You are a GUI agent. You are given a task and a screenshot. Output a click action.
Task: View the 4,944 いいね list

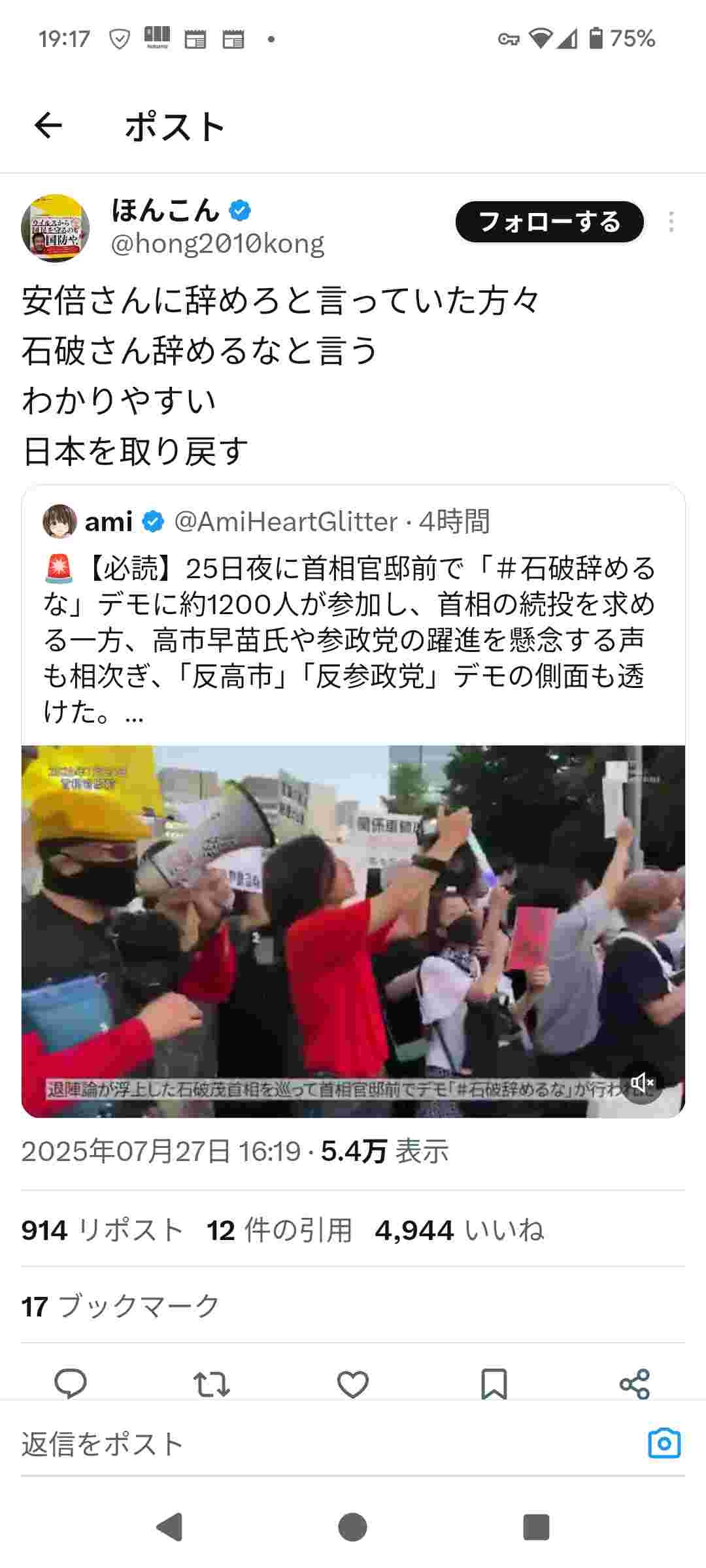point(459,1230)
